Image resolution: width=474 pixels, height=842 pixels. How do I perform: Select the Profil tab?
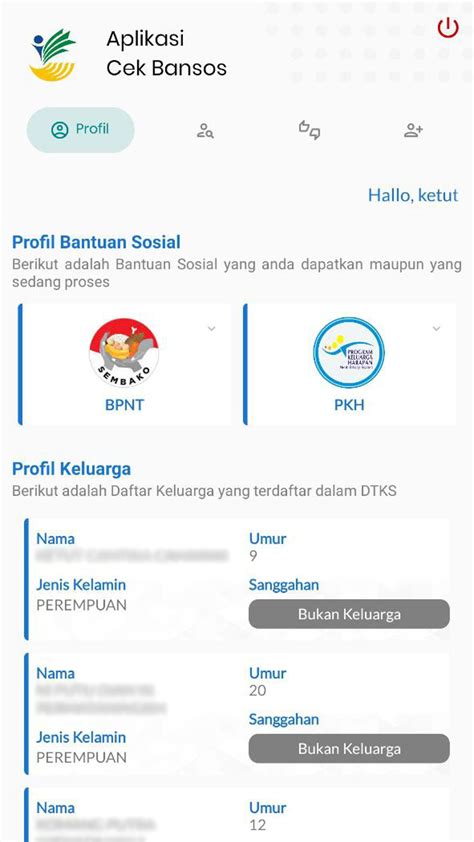(81, 130)
